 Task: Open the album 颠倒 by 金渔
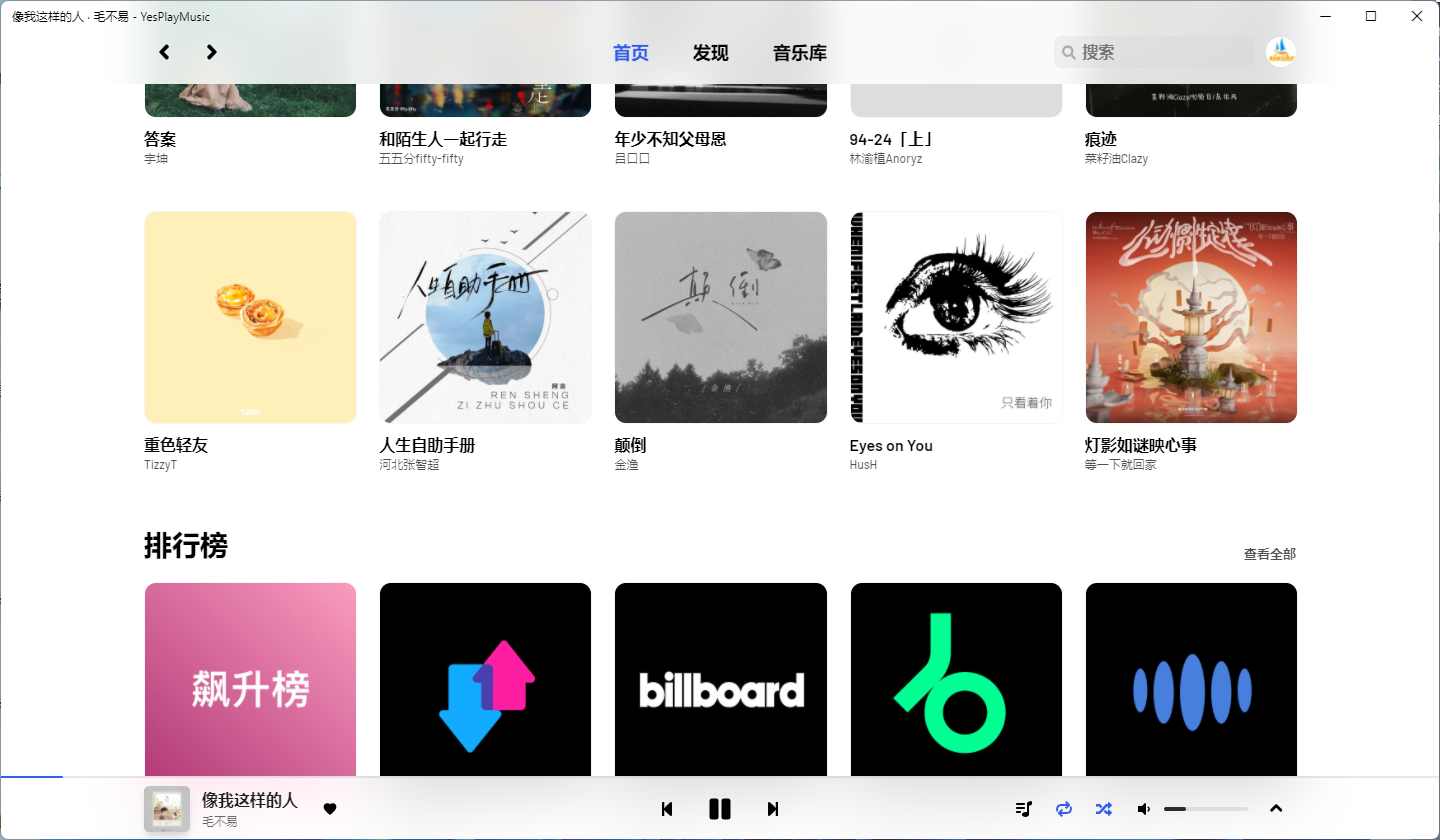coord(720,317)
